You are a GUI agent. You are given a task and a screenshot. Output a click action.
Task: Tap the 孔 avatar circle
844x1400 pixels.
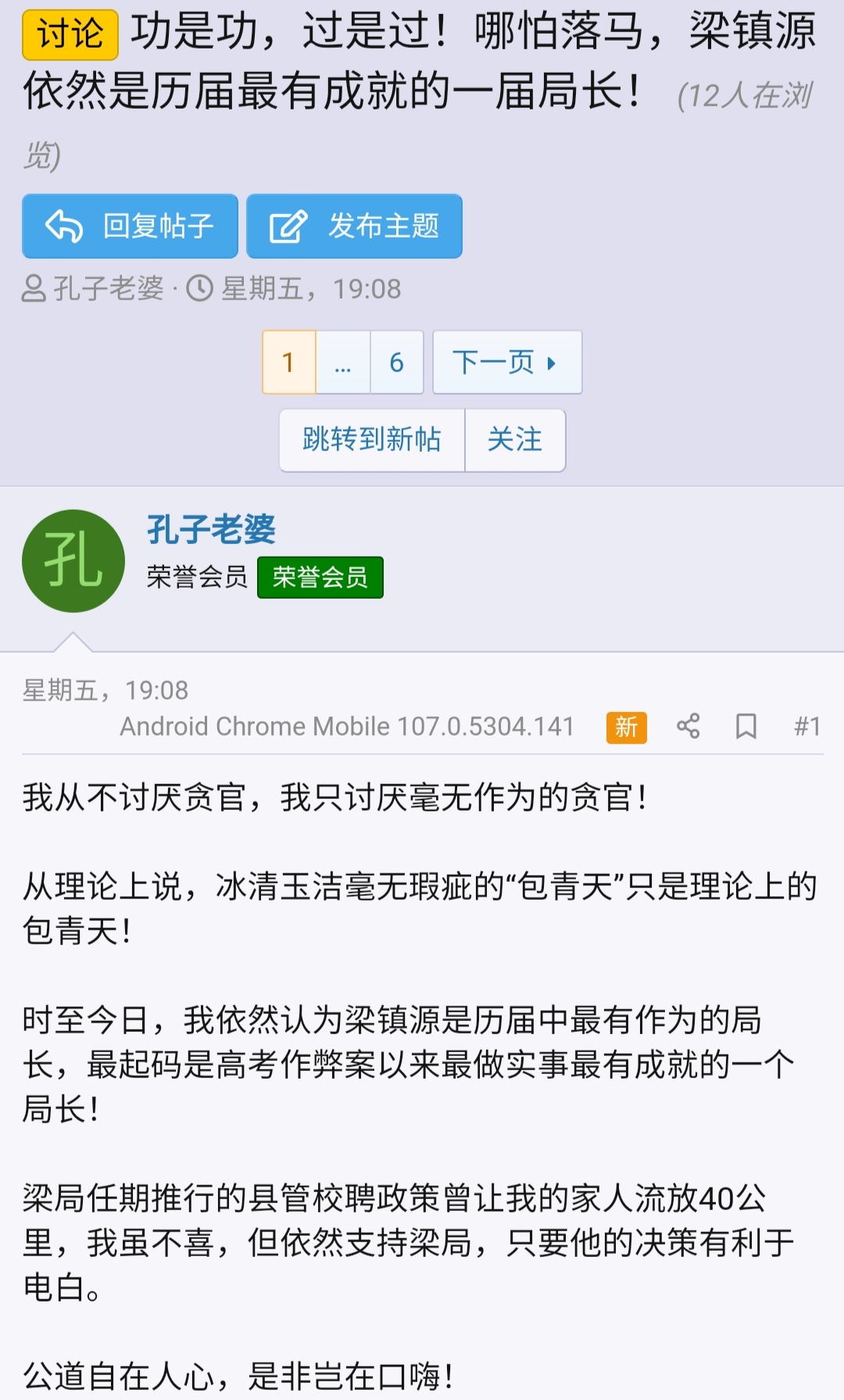(73, 561)
